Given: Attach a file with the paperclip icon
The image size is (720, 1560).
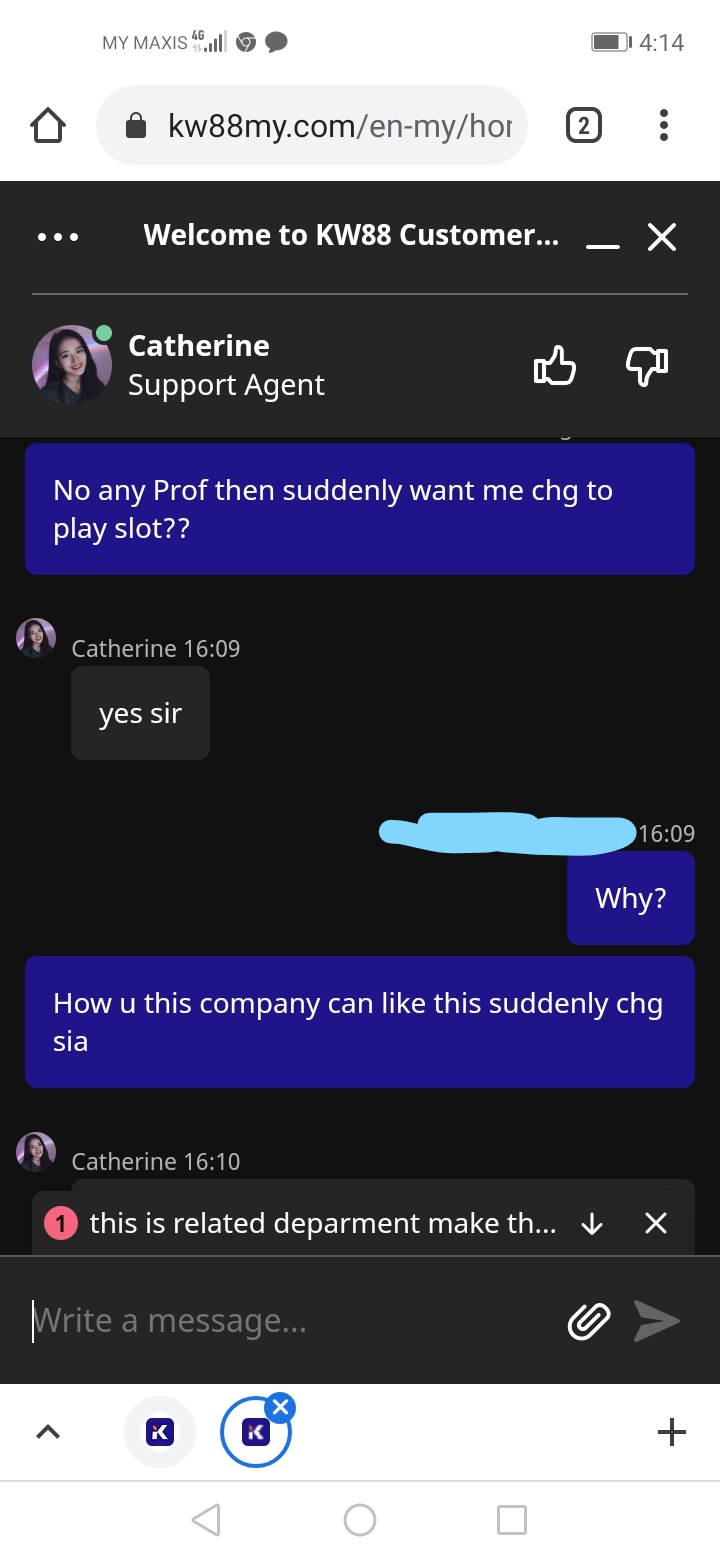Looking at the screenshot, I should (589, 1321).
